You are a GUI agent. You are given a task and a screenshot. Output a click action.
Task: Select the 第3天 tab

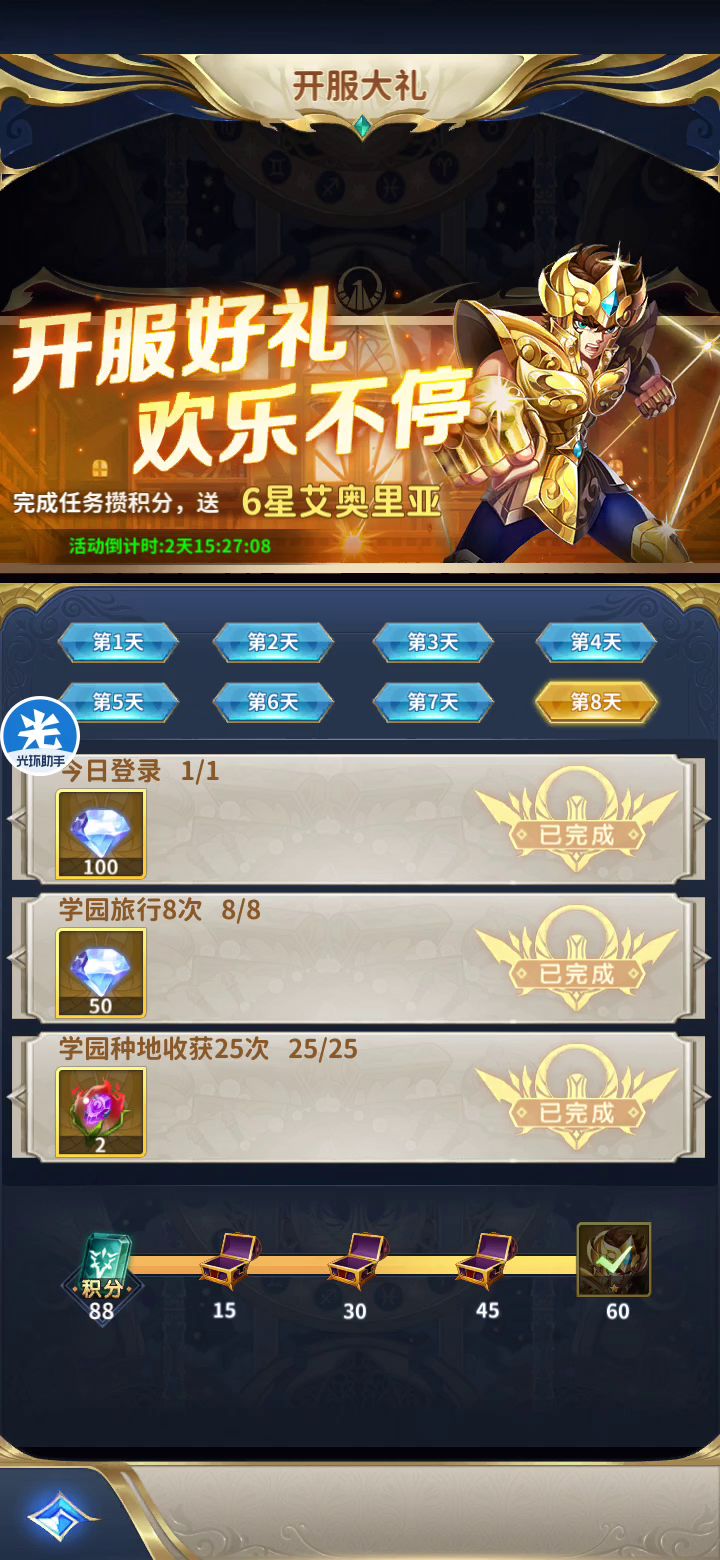pos(433,642)
